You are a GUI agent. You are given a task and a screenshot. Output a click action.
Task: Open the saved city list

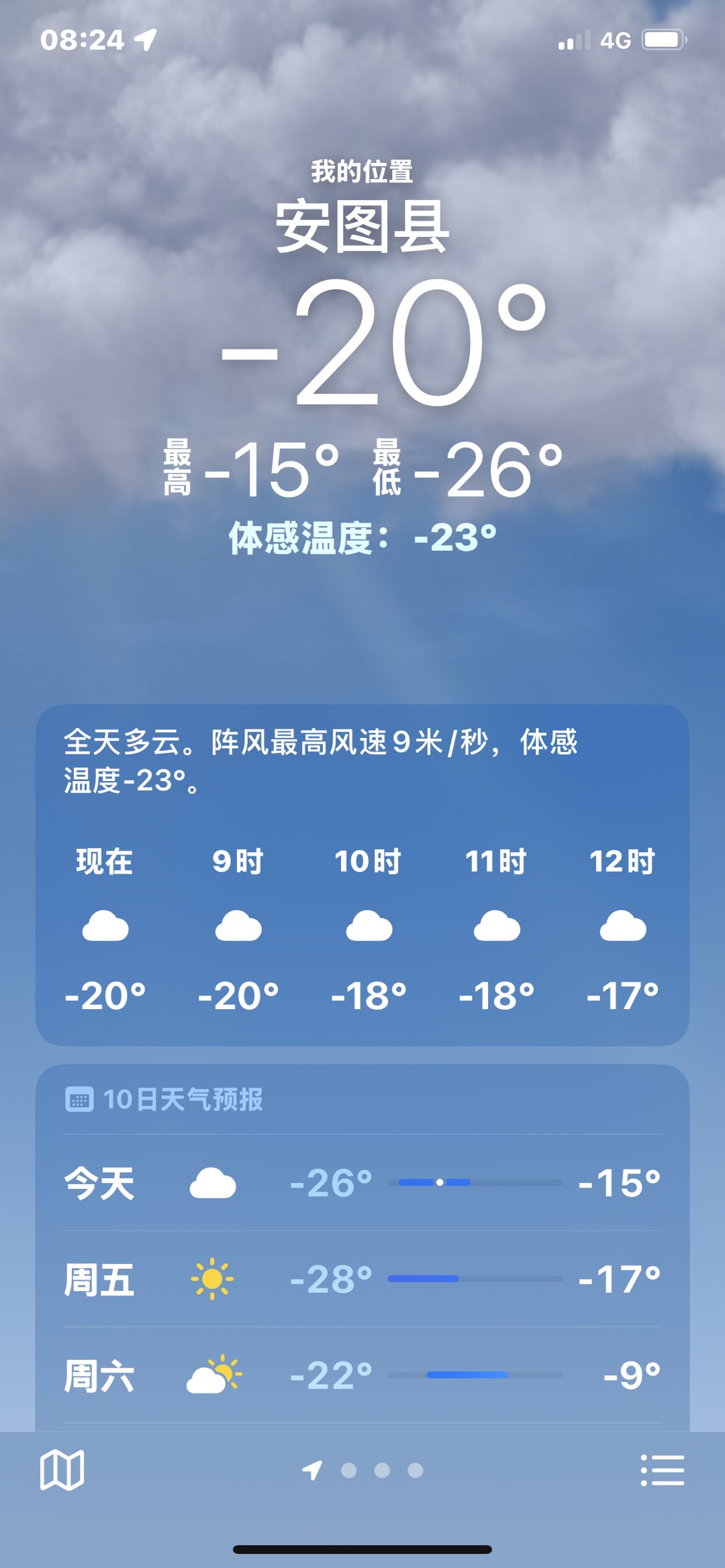pyautogui.click(x=662, y=1470)
